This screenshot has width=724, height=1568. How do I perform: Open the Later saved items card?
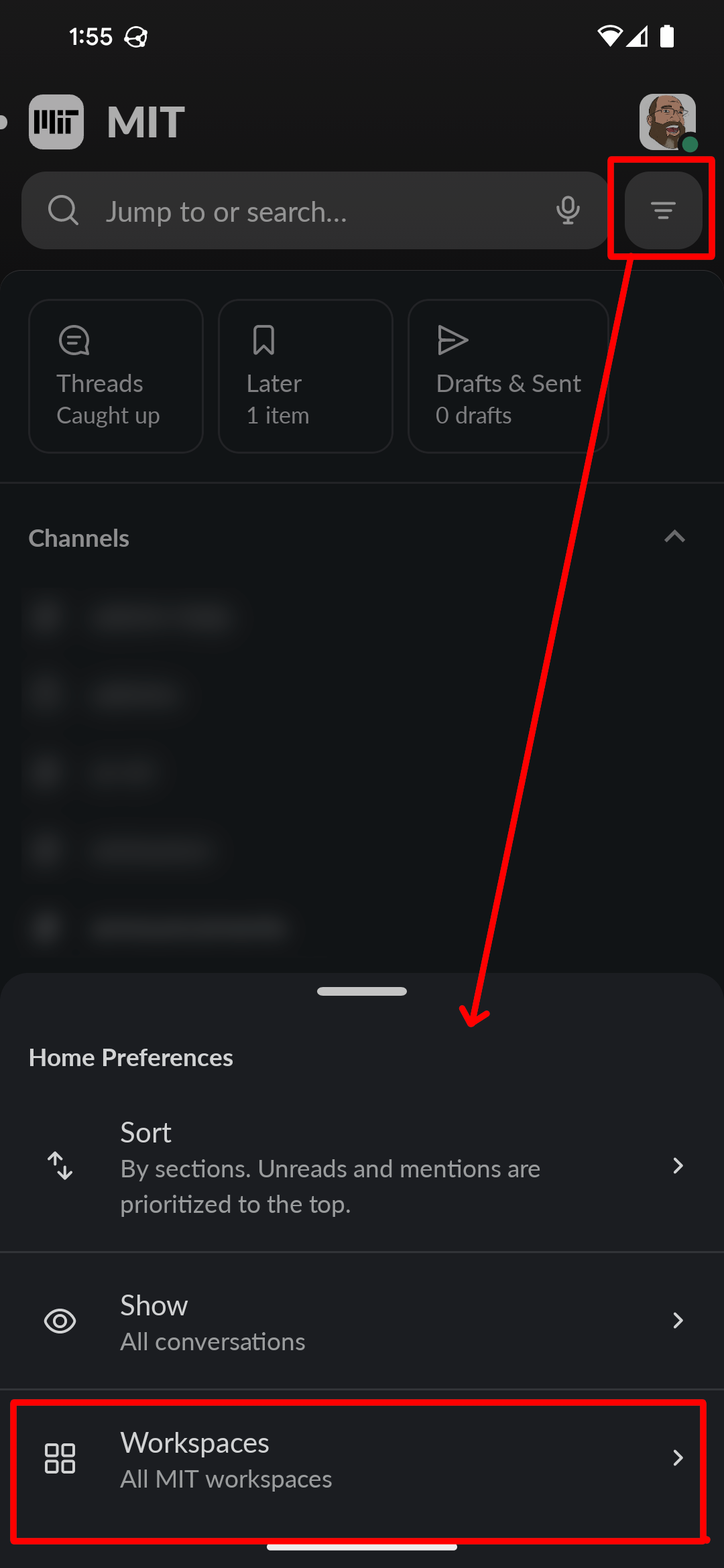tap(305, 376)
